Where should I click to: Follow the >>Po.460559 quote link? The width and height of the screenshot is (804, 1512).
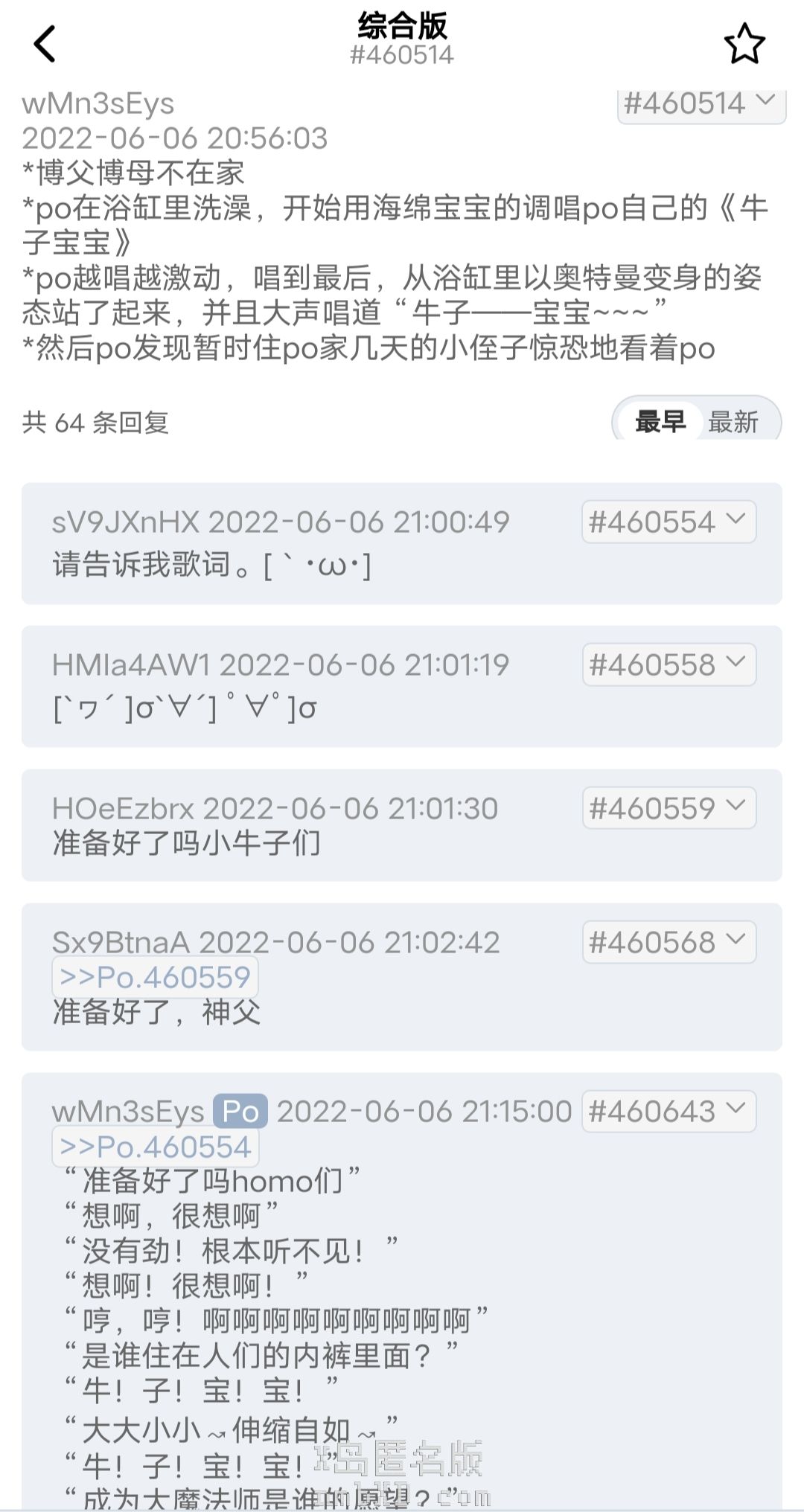click(x=155, y=977)
